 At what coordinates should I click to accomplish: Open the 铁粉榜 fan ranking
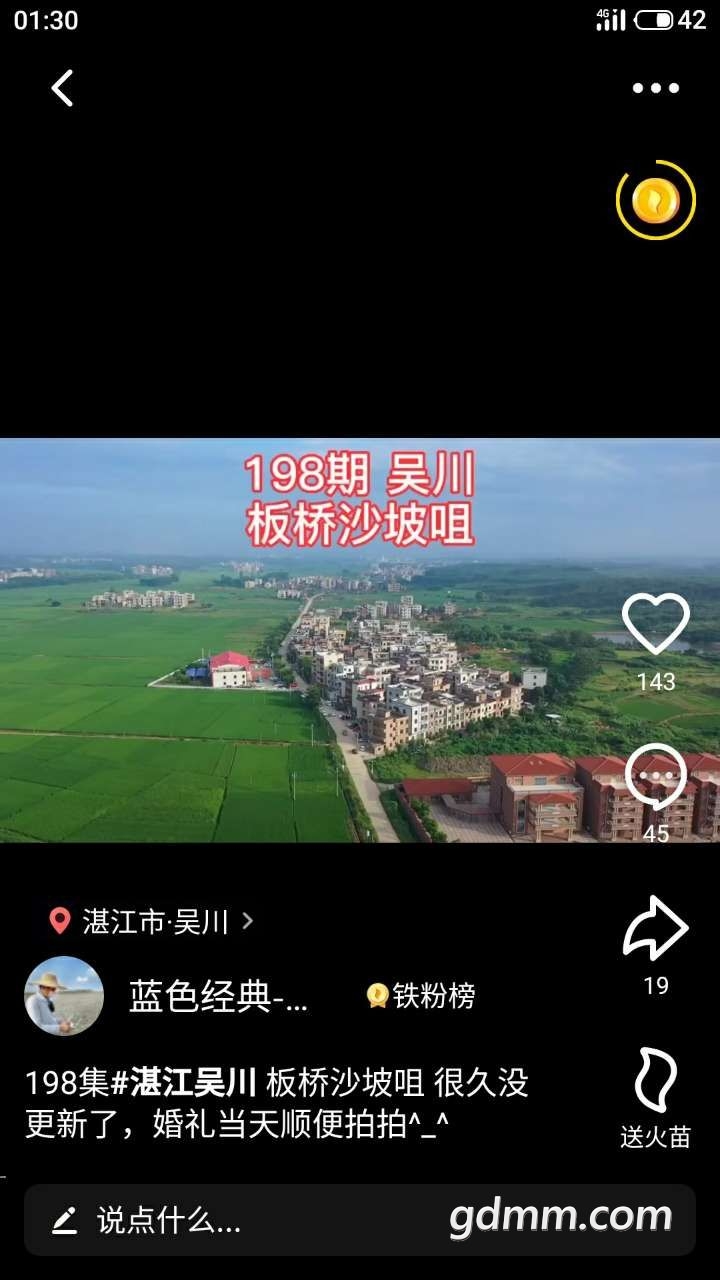pyautogui.click(x=421, y=996)
